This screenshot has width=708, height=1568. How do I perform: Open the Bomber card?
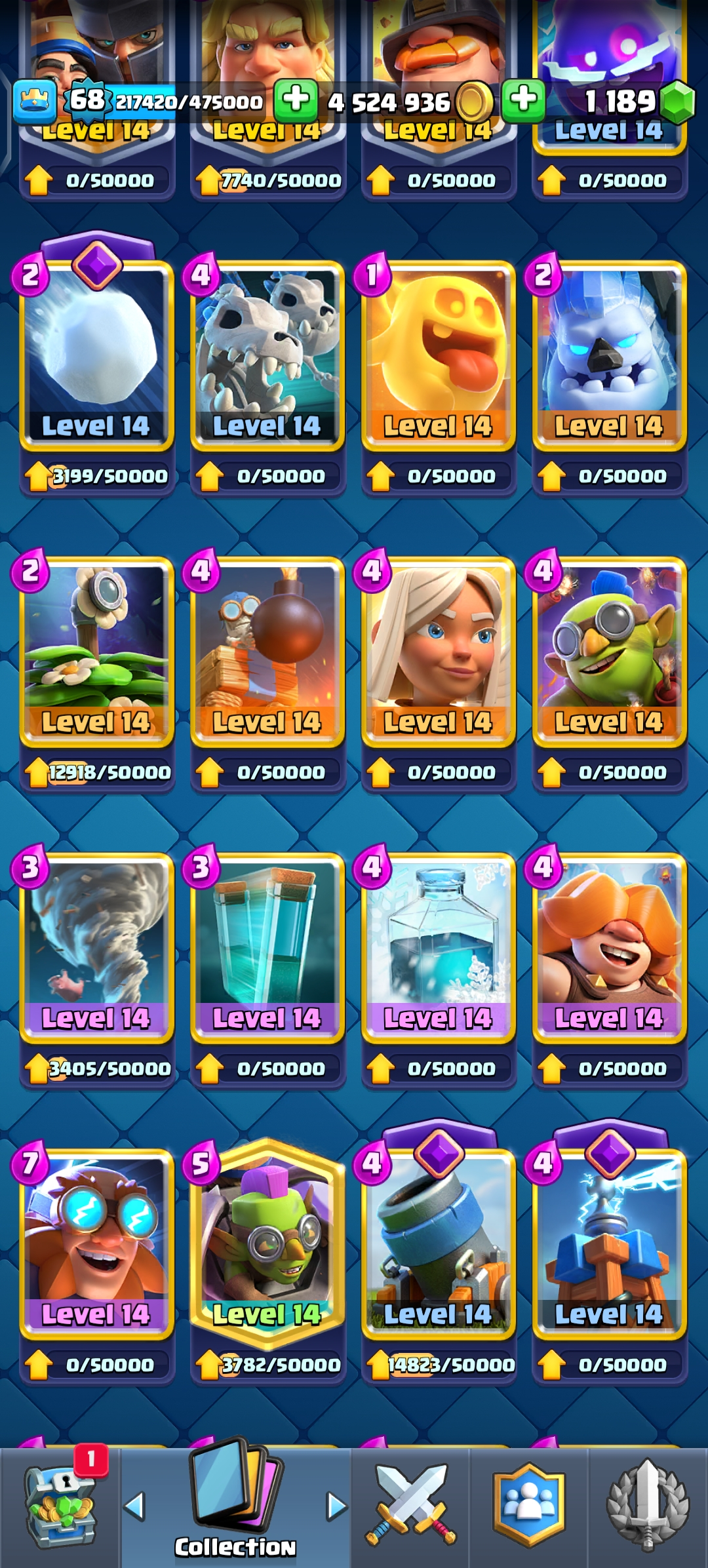pos(267,650)
